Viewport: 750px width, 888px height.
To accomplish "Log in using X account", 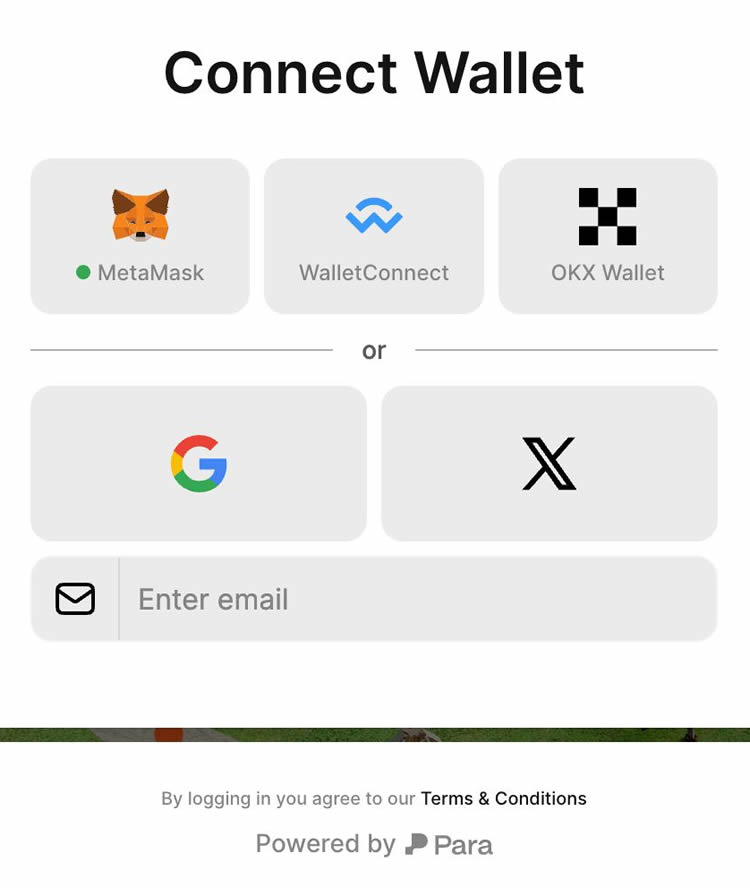I will click(549, 463).
